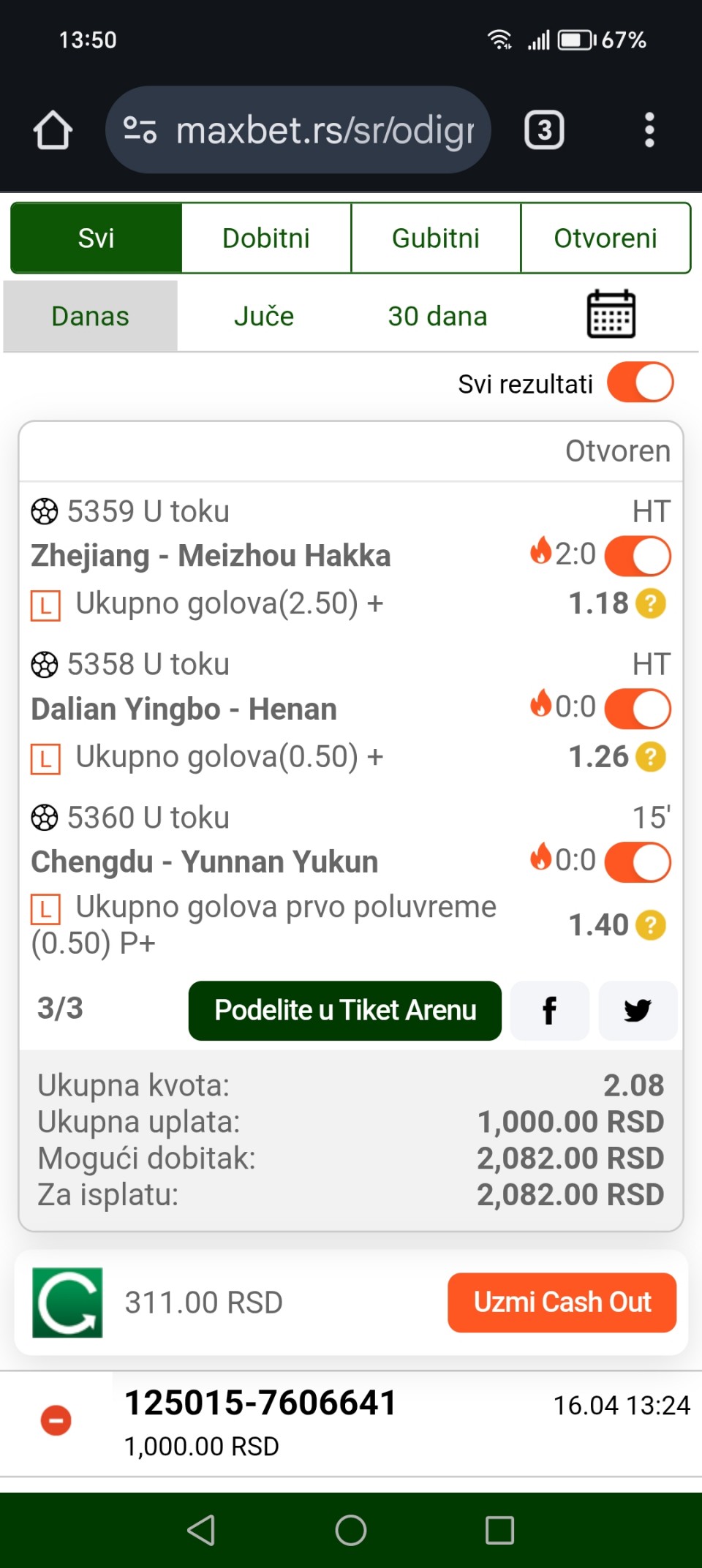Open the browser tab switcher
The width and height of the screenshot is (702, 1568).
(x=544, y=130)
